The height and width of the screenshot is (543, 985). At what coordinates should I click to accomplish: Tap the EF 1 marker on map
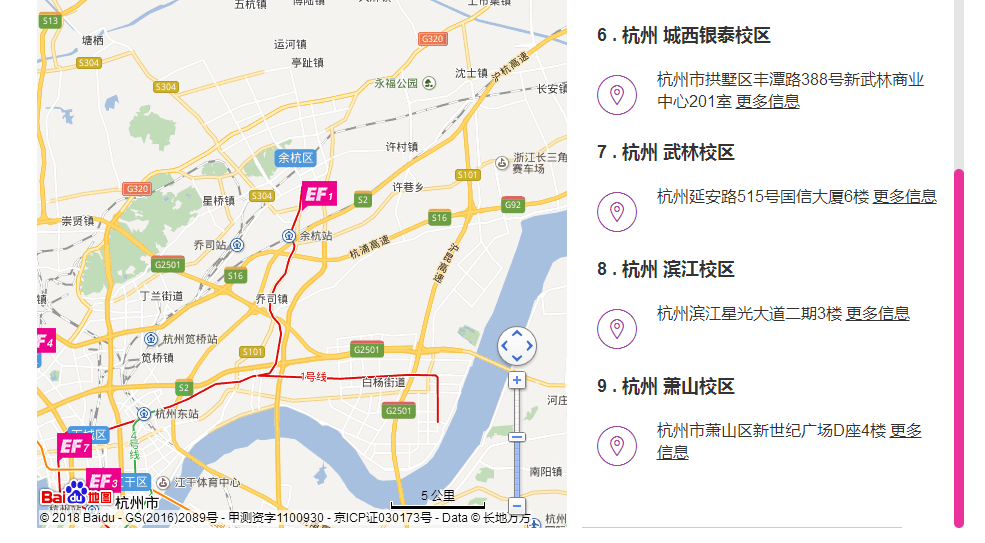point(318,194)
